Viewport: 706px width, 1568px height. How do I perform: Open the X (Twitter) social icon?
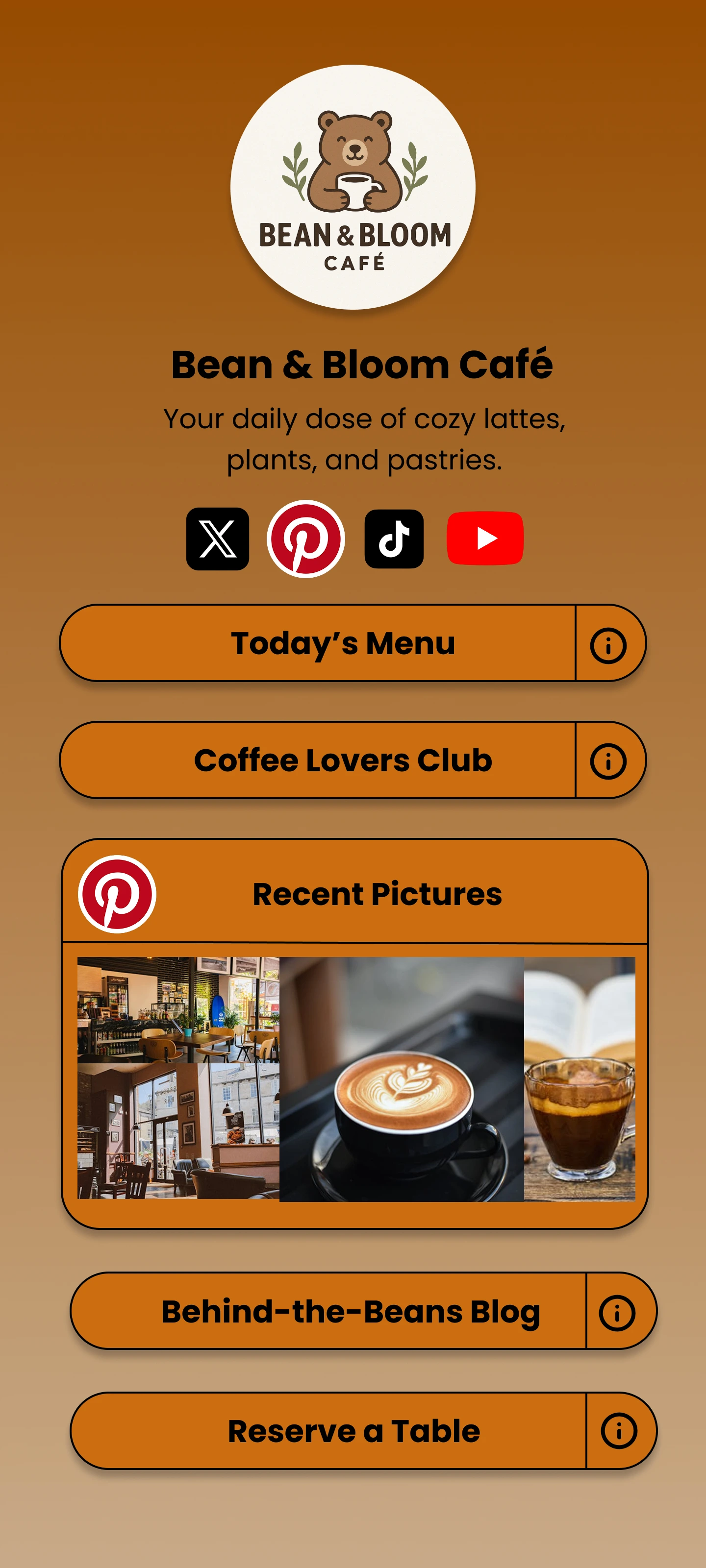tap(217, 538)
